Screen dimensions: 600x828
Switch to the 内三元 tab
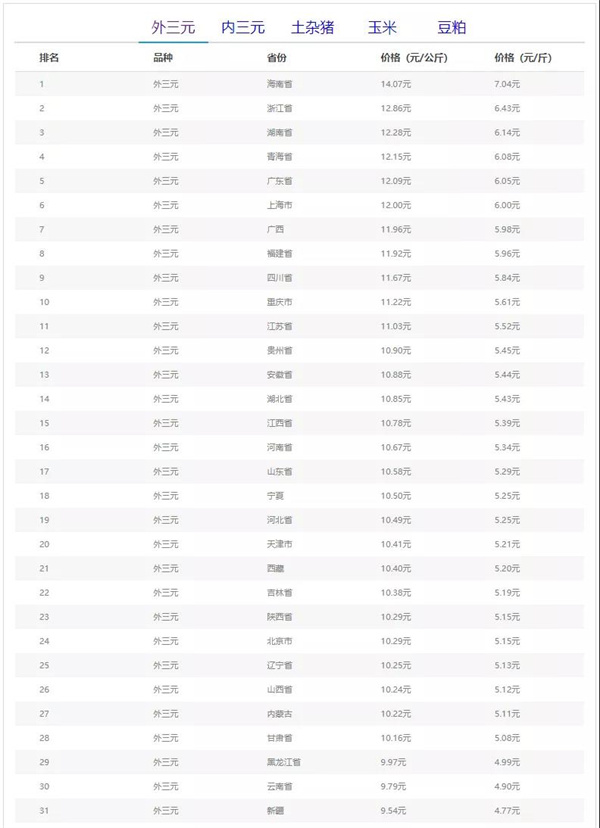pos(243,28)
